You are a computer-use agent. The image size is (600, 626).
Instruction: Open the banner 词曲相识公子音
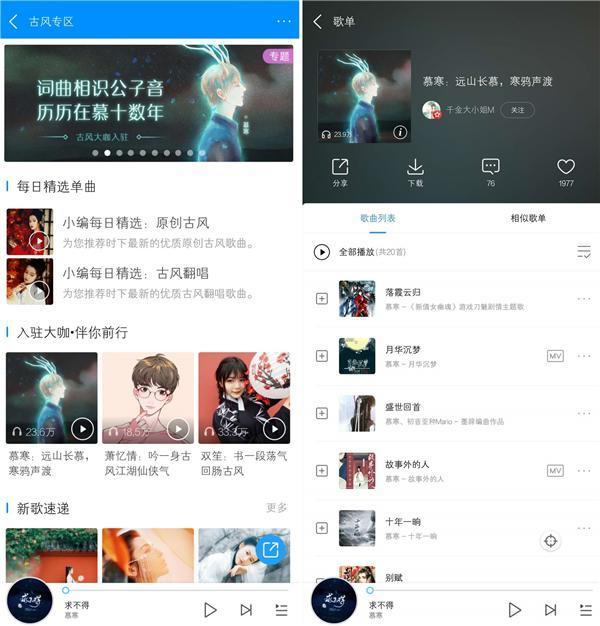point(148,101)
